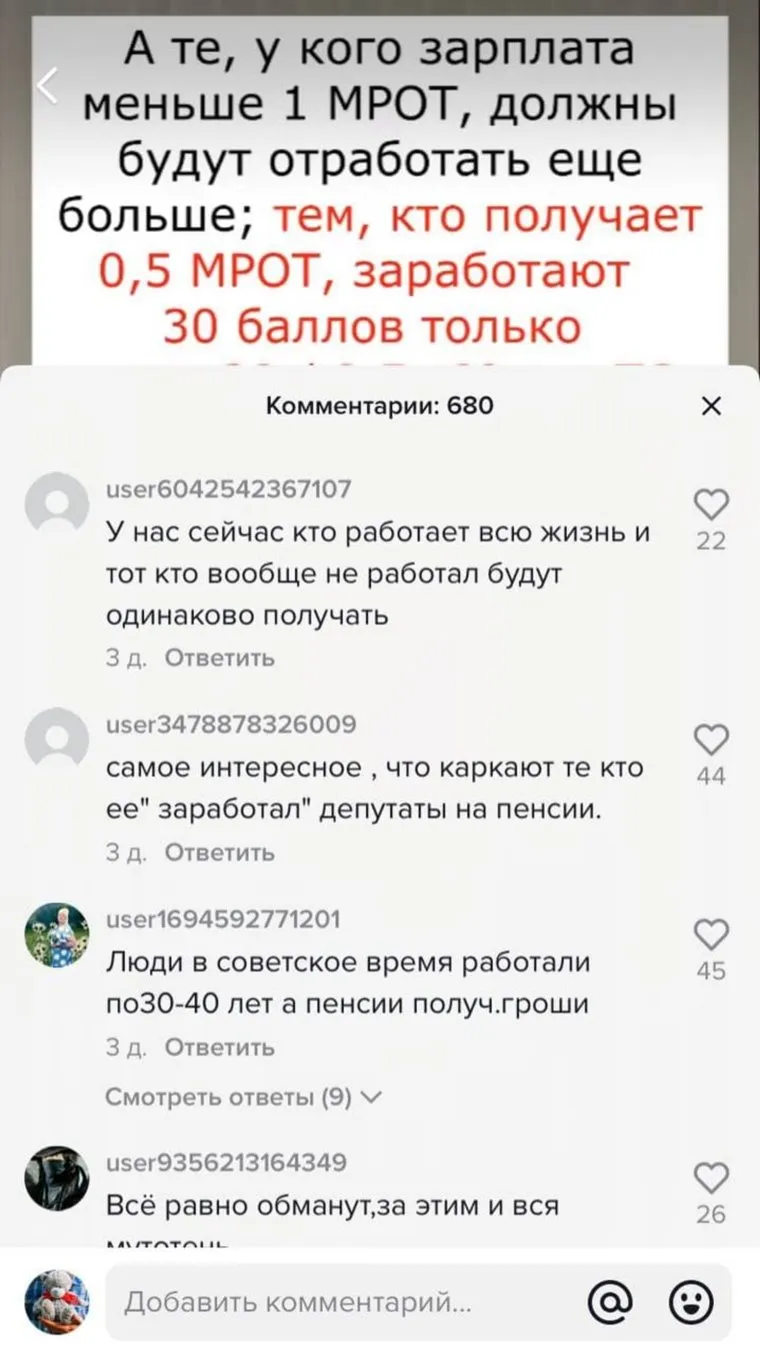The width and height of the screenshot is (760, 1353).
Task: Reply to user3478878326009's comment
Action: pyautogui.click(x=219, y=853)
